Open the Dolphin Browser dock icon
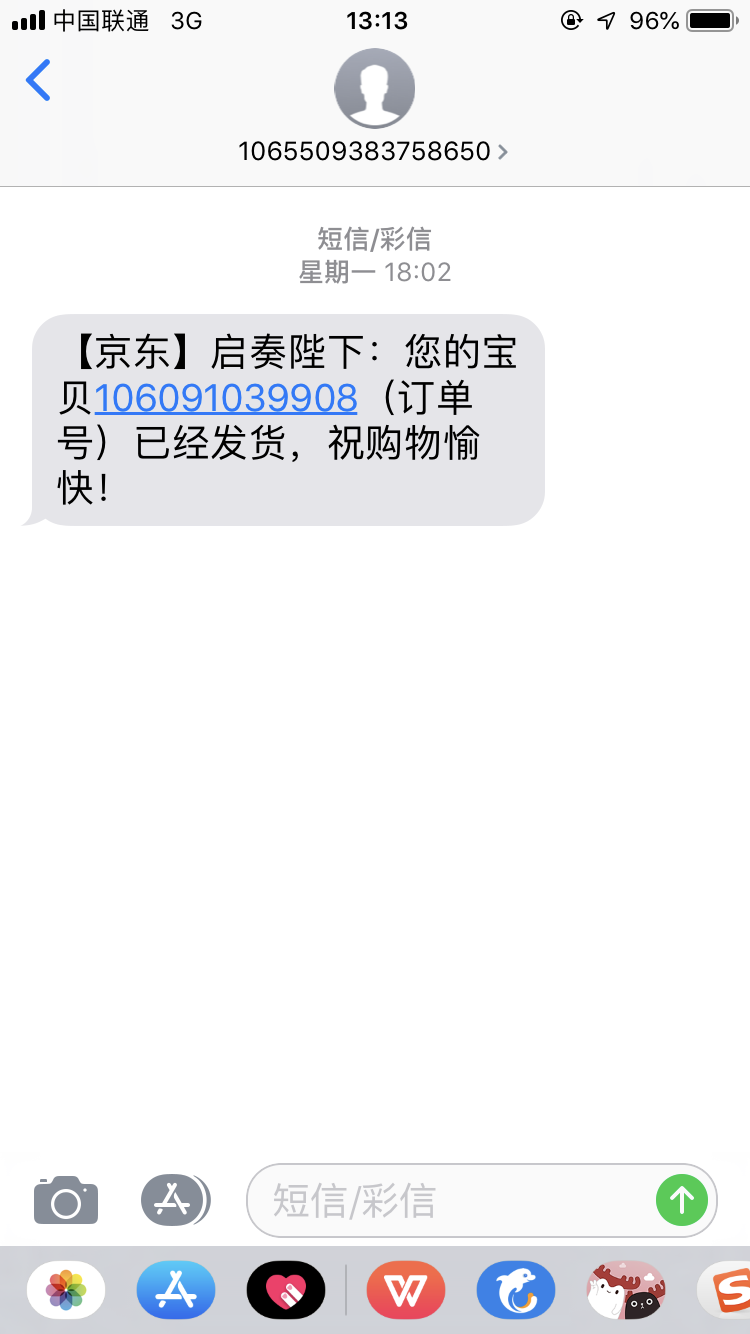750x1334 pixels. (516, 1290)
